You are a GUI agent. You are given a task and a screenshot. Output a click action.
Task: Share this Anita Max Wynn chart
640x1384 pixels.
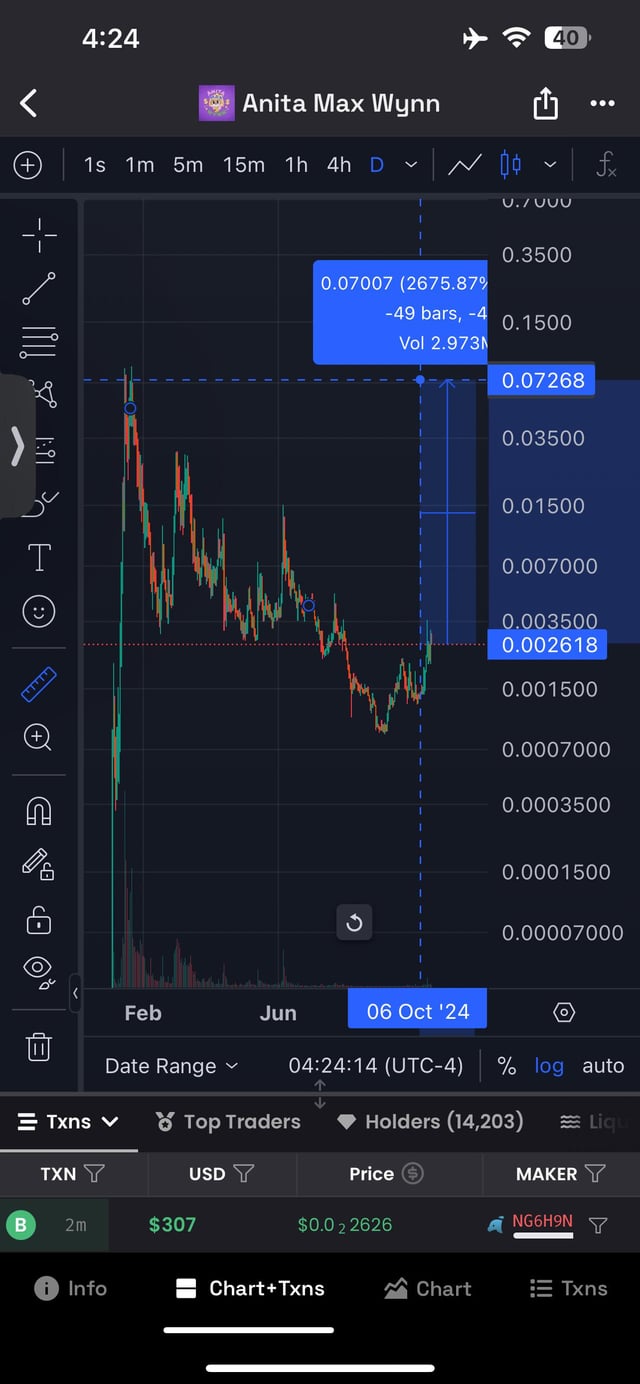click(545, 103)
